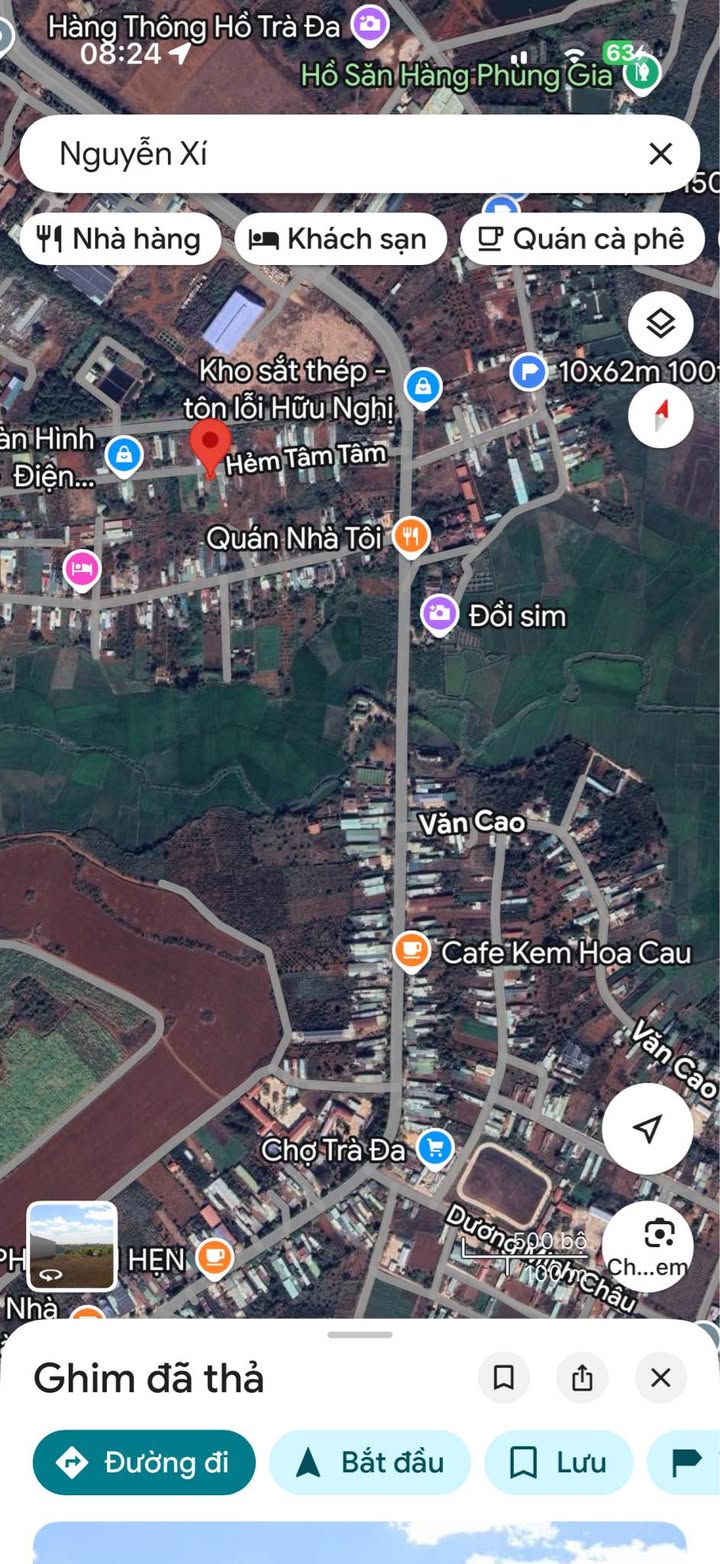Image resolution: width=720 pixels, height=1564 pixels.
Task: Bookmark the dropped pin
Action: click(504, 1378)
